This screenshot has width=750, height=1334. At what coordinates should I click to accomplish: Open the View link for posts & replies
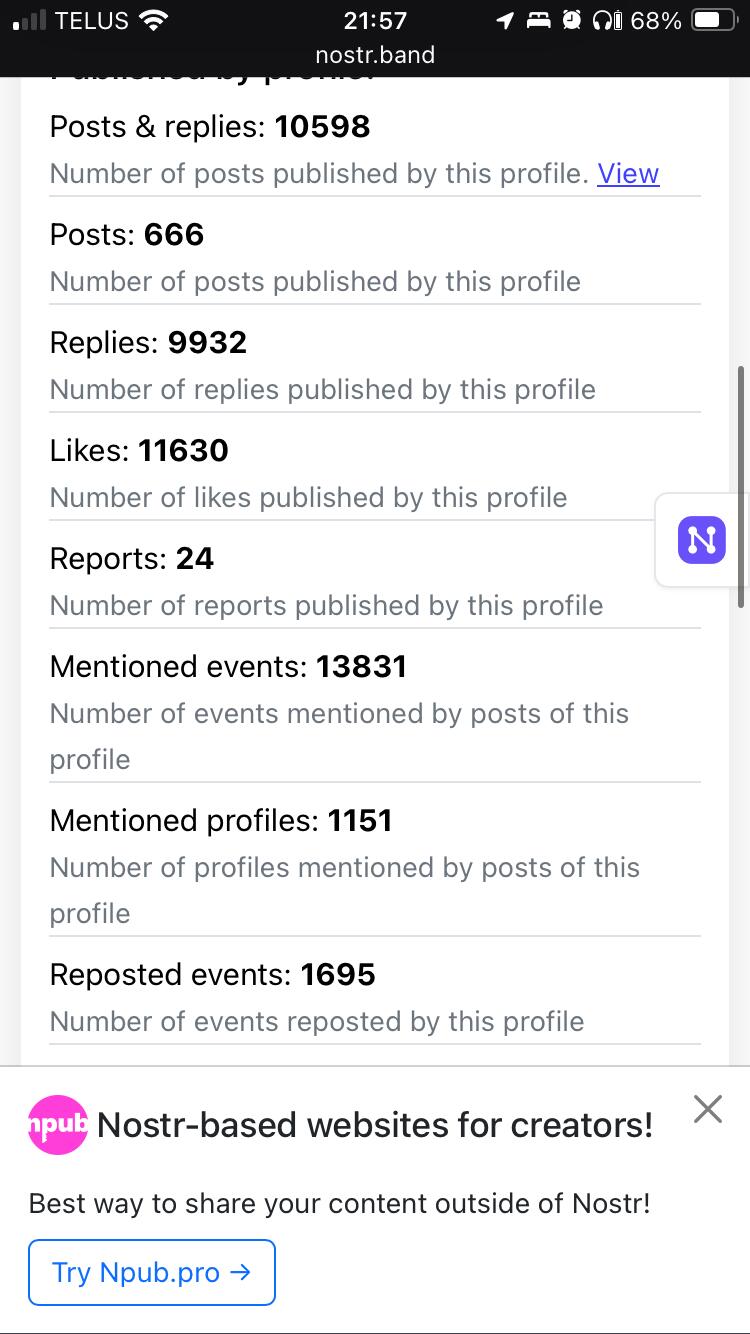point(628,174)
